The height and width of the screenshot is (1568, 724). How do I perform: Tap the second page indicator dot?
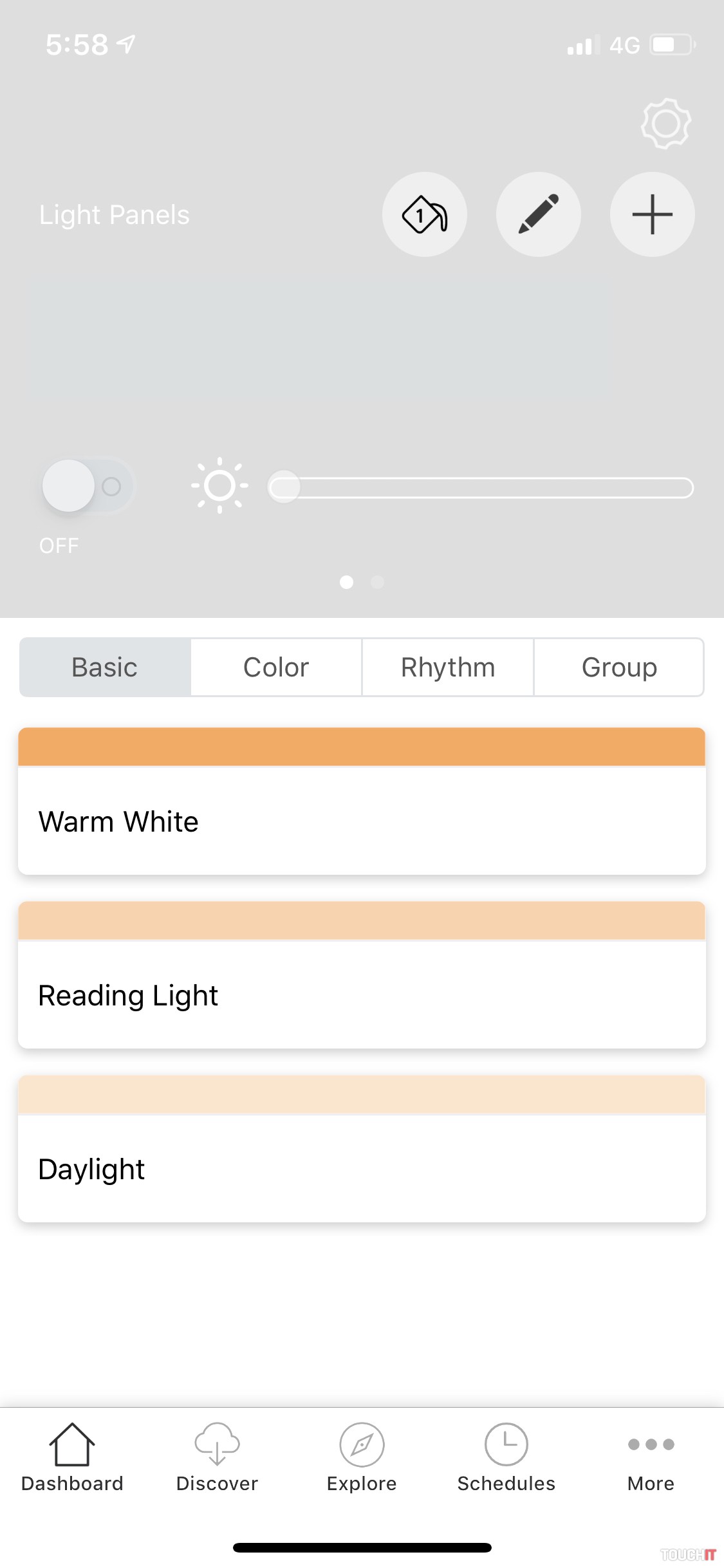378,582
